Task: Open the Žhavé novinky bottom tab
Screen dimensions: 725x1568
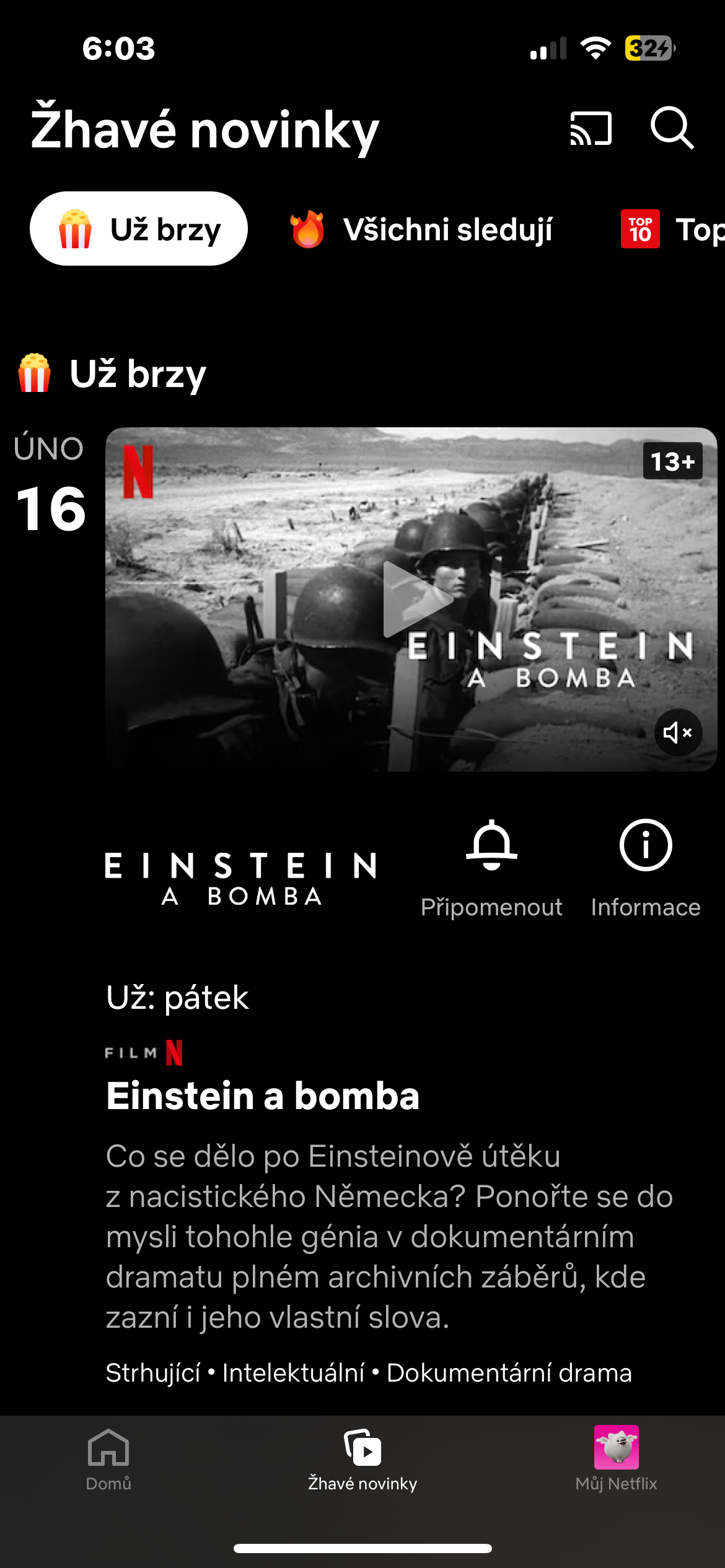Action: 362,1458
